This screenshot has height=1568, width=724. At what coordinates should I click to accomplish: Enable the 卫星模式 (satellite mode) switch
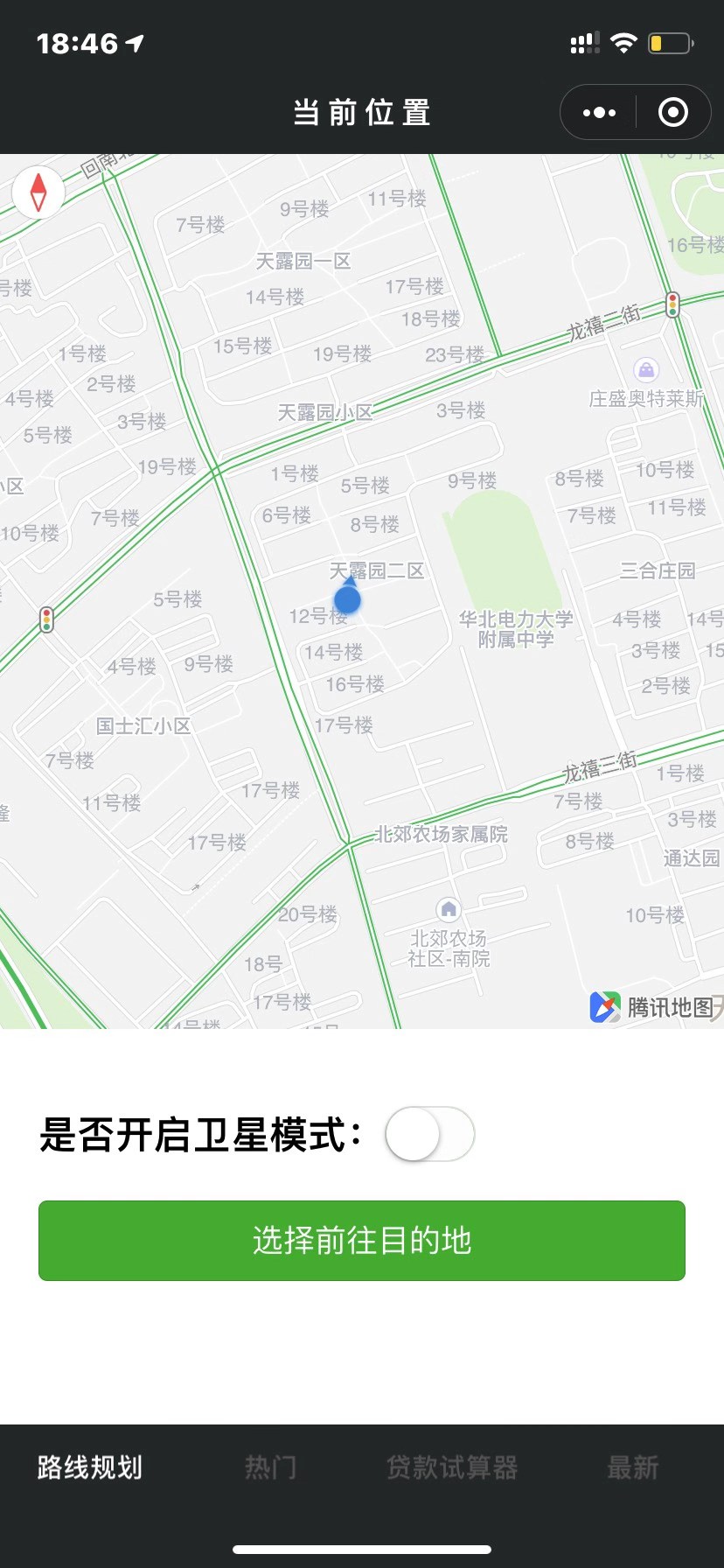tap(430, 1134)
